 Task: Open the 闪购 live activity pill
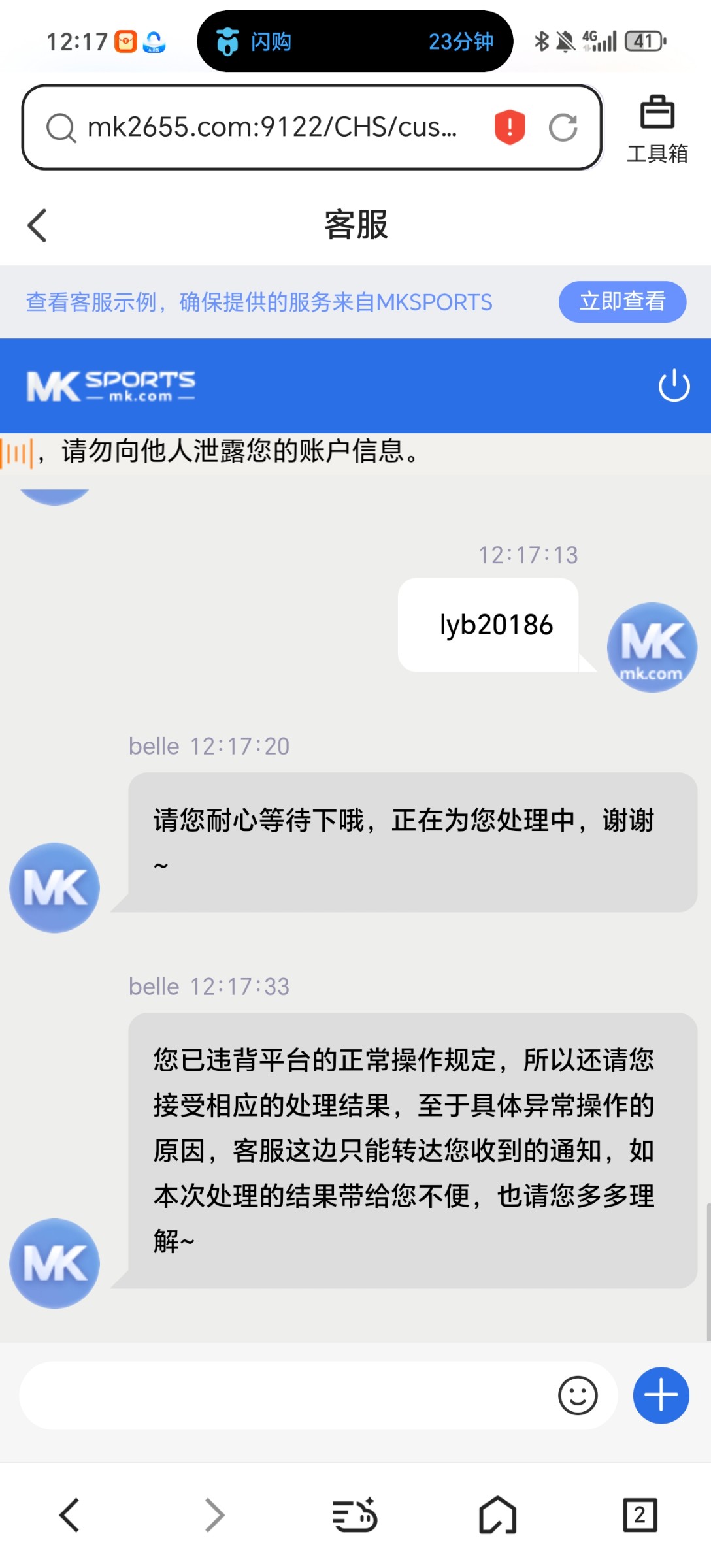355,41
